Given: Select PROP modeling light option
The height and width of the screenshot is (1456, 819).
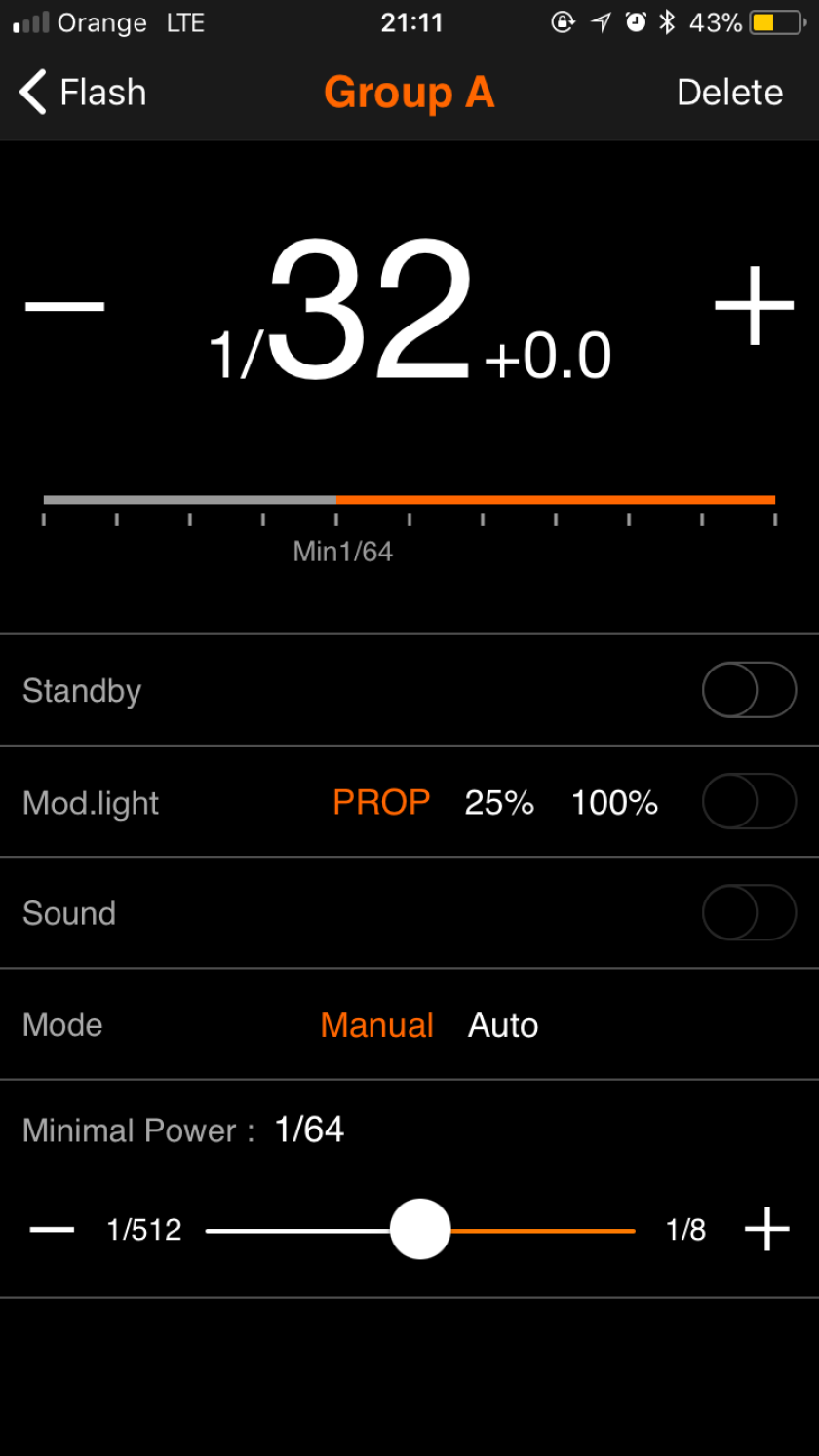Looking at the screenshot, I should 381,802.
